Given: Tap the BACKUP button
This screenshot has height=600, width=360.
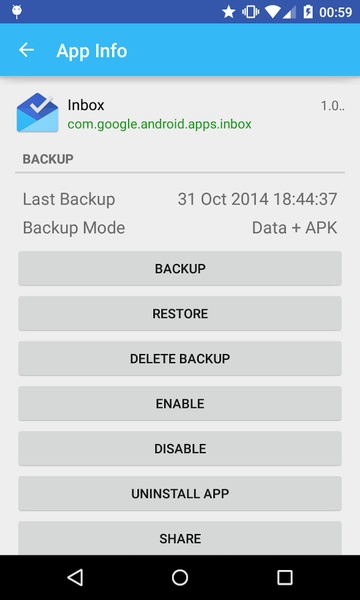Looking at the screenshot, I should [180, 269].
